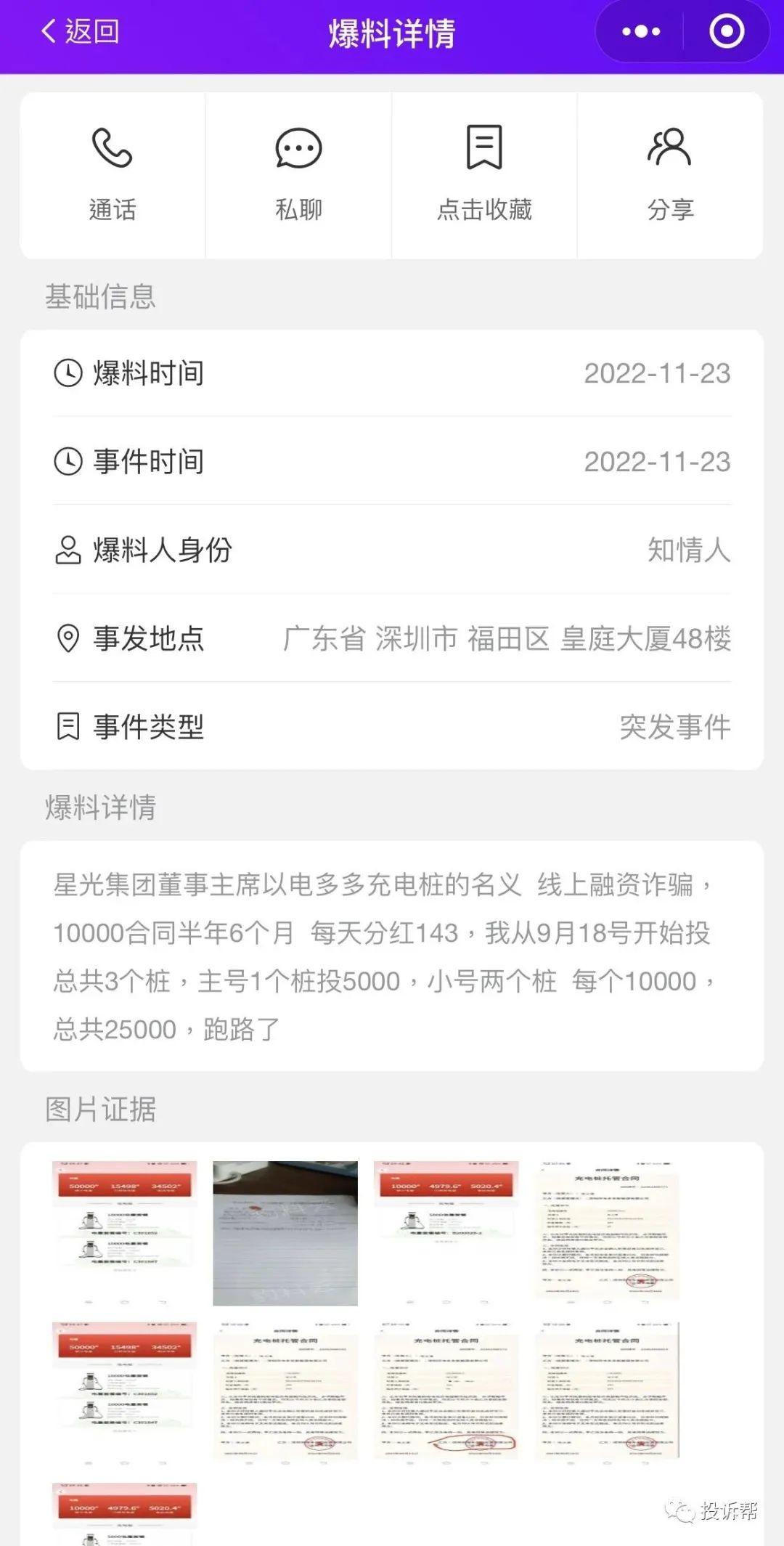Start a private chat with 私聊
The image size is (784, 1546).
(298, 175)
